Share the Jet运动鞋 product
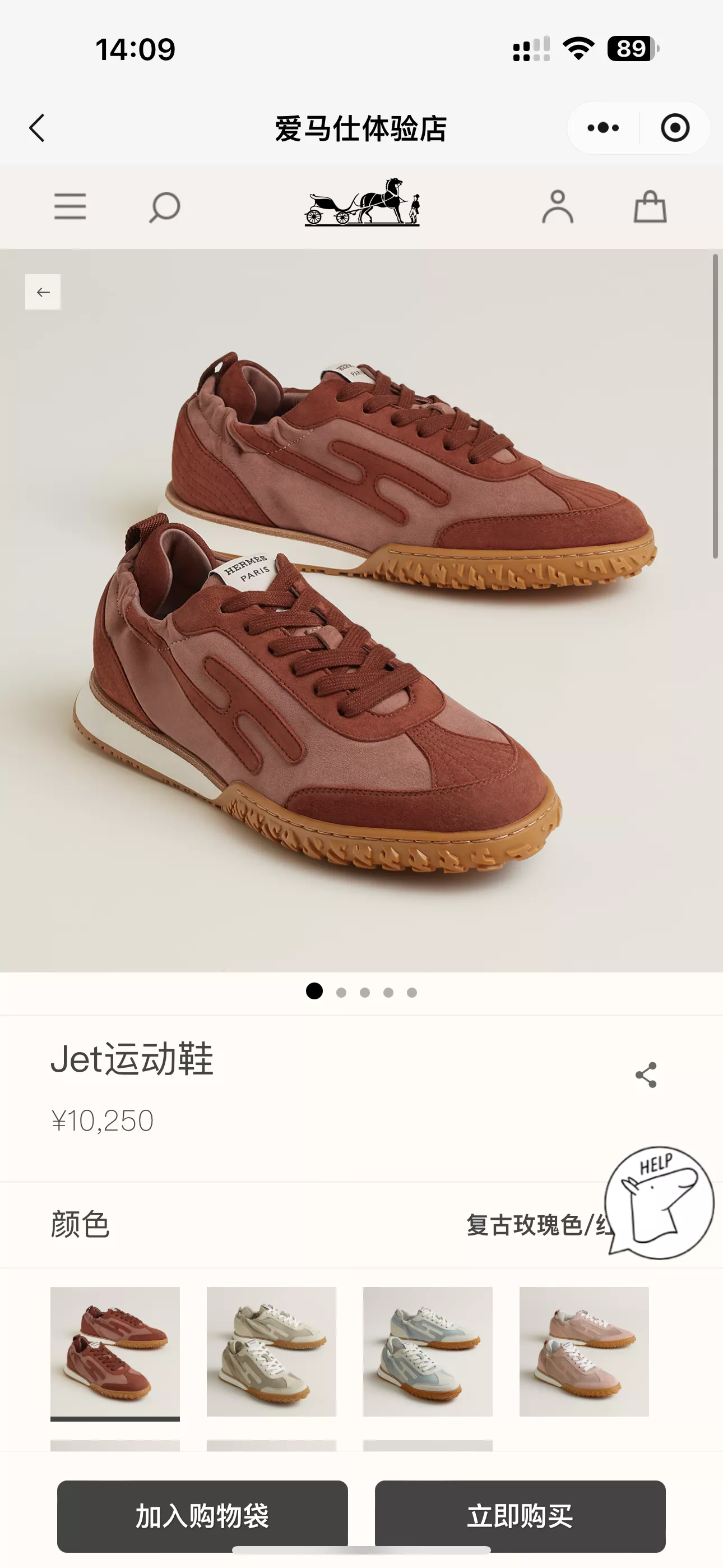 pyautogui.click(x=646, y=1075)
